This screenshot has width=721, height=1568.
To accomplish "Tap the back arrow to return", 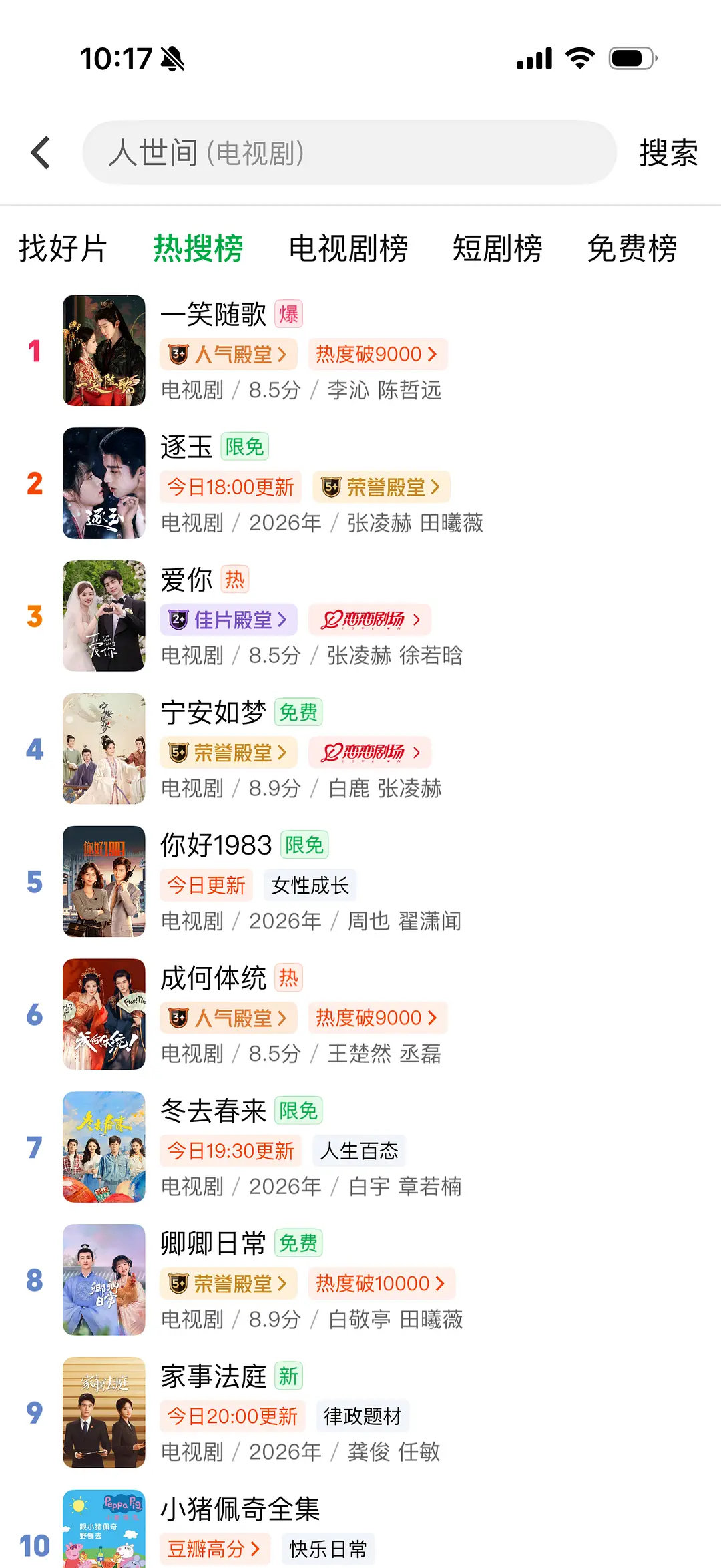I will [x=40, y=152].
